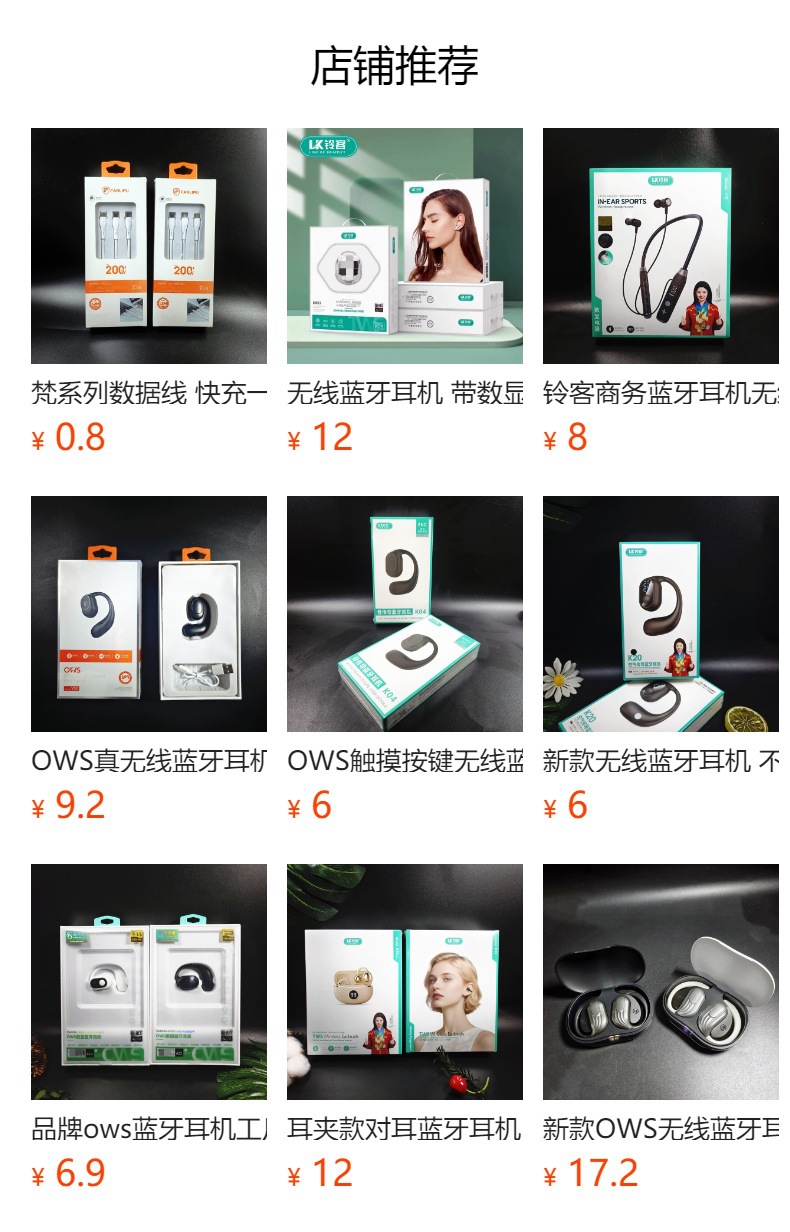View the 新款无线蓝牙耳机 item priced ¥6
This screenshot has width=790, height=1232.
661,614
